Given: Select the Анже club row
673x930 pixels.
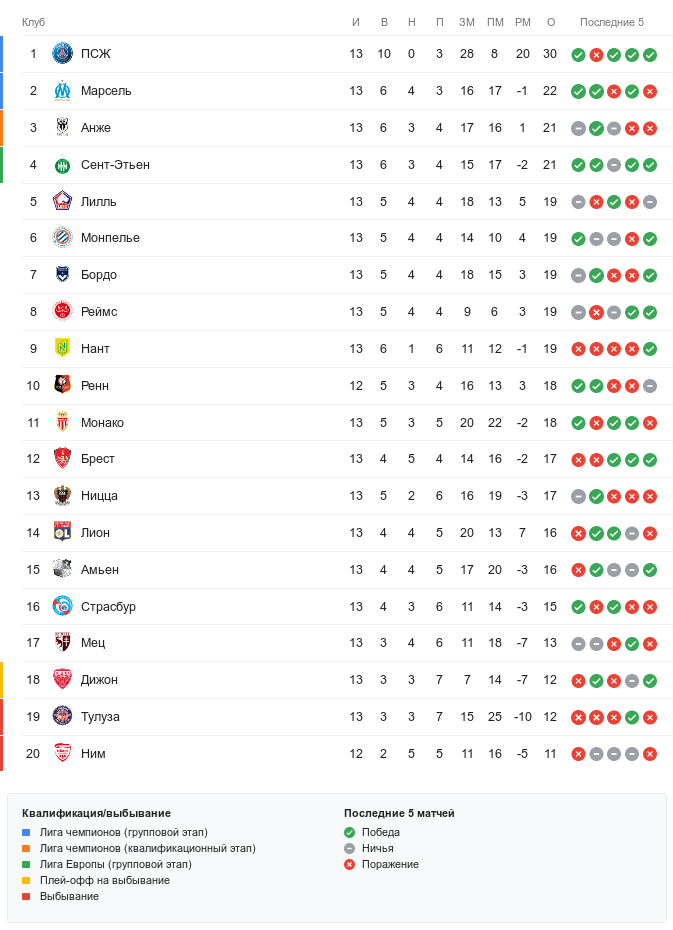Looking at the screenshot, I should click(96, 128).
